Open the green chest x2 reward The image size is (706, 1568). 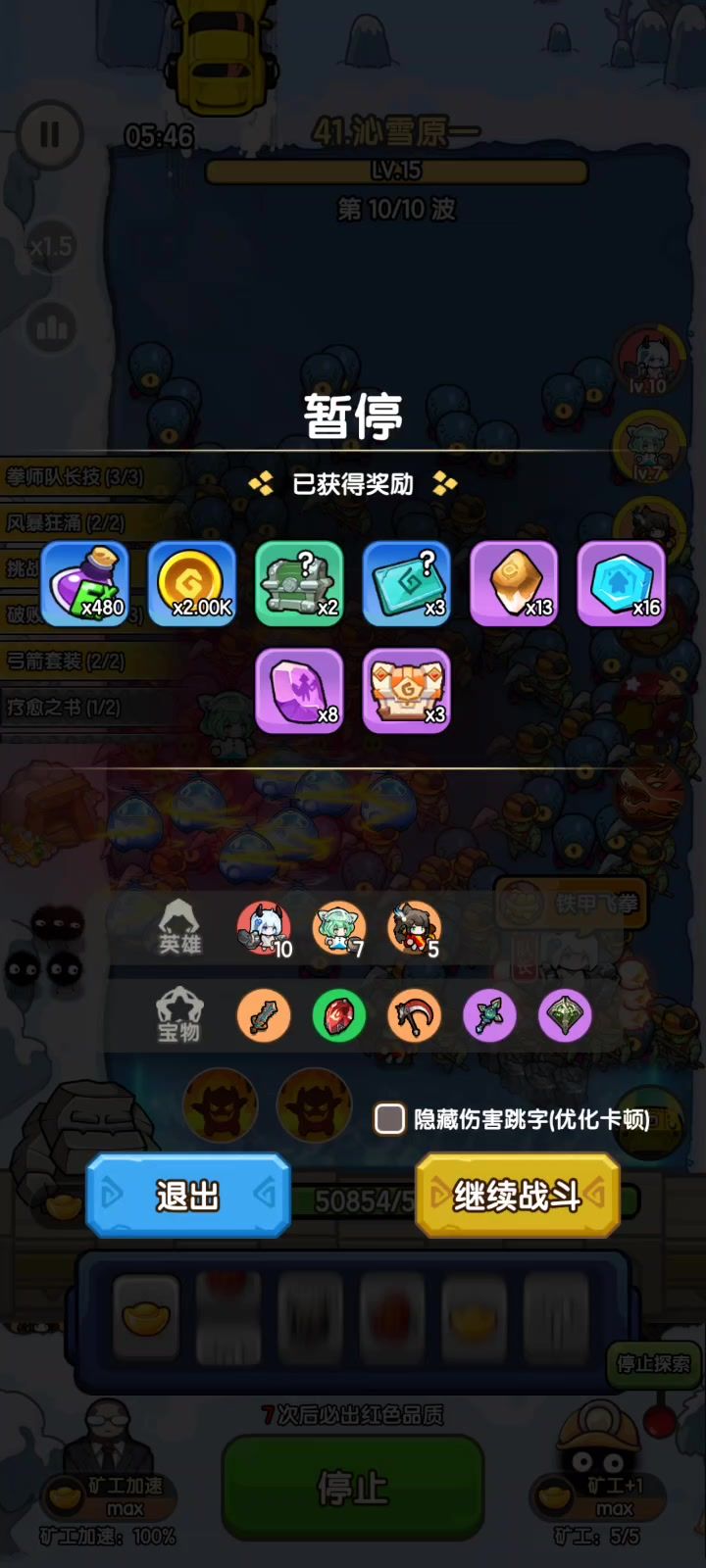tap(299, 584)
